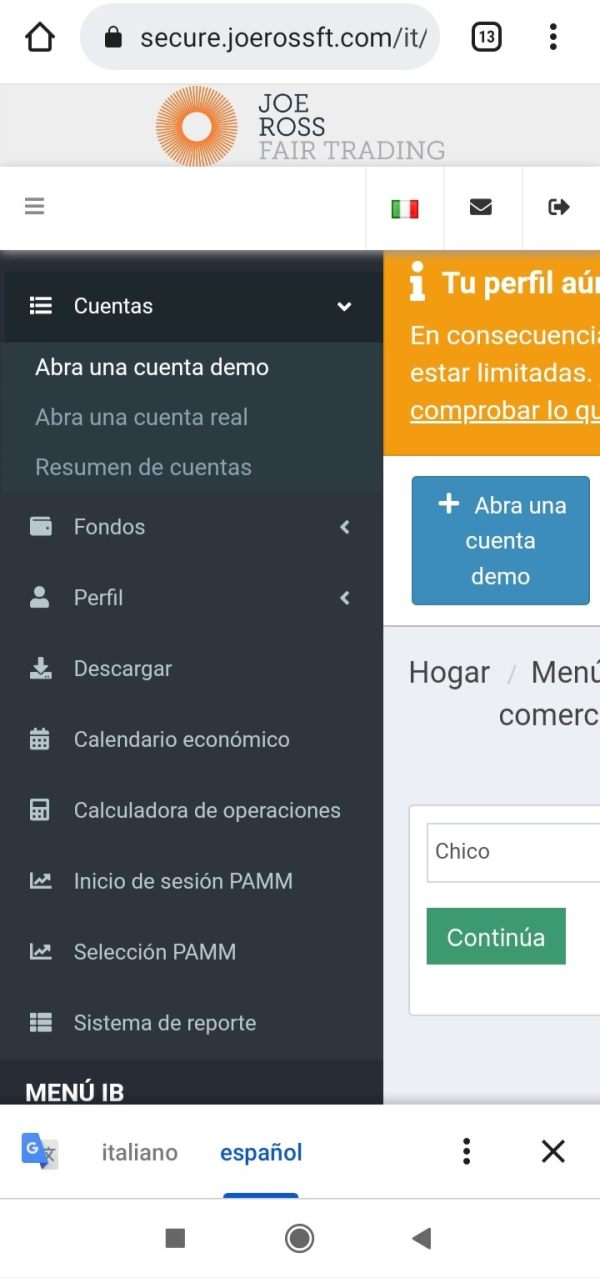600x1278 pixels.
Task: Expand the Fondos menu
Action: pos(192,527)
